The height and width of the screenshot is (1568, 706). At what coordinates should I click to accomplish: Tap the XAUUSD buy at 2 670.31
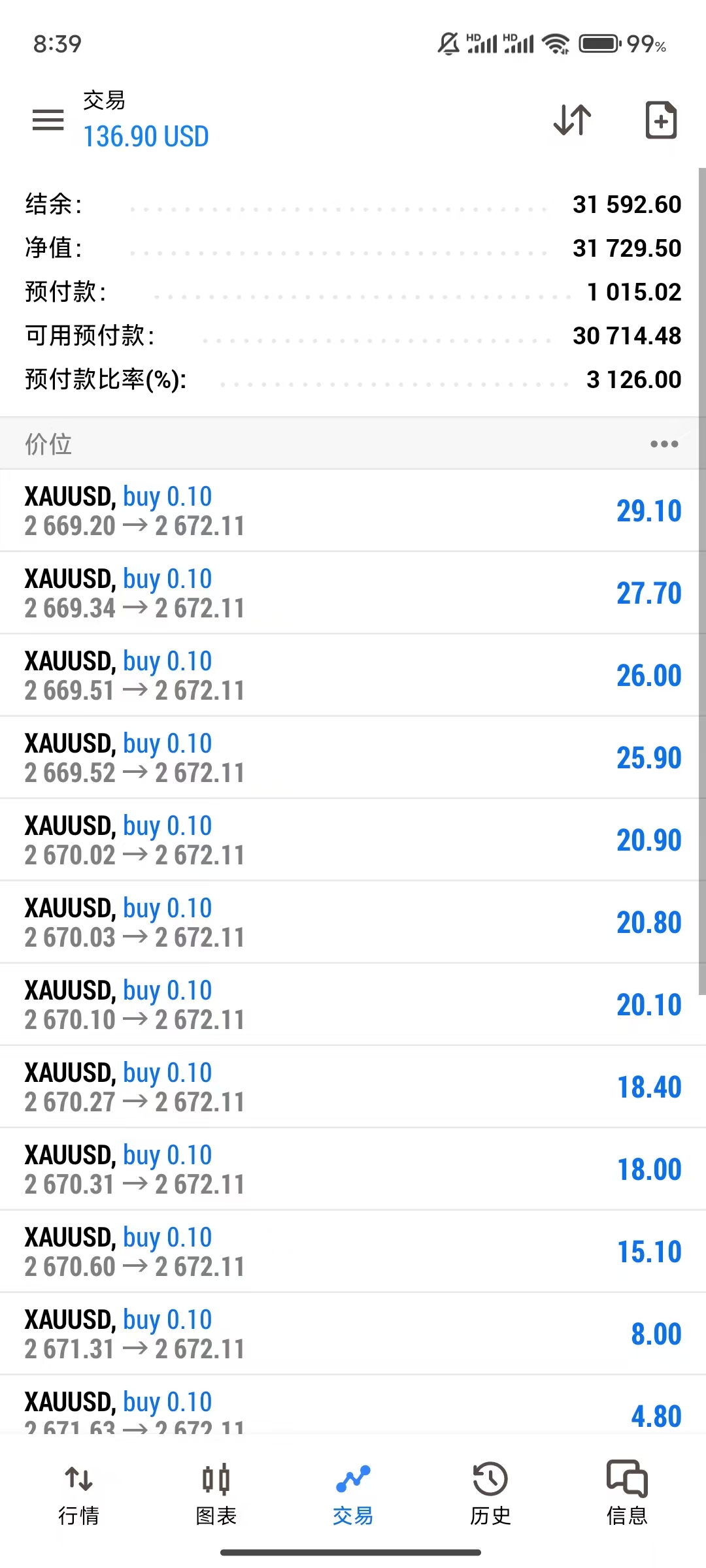pos(353,1169)
